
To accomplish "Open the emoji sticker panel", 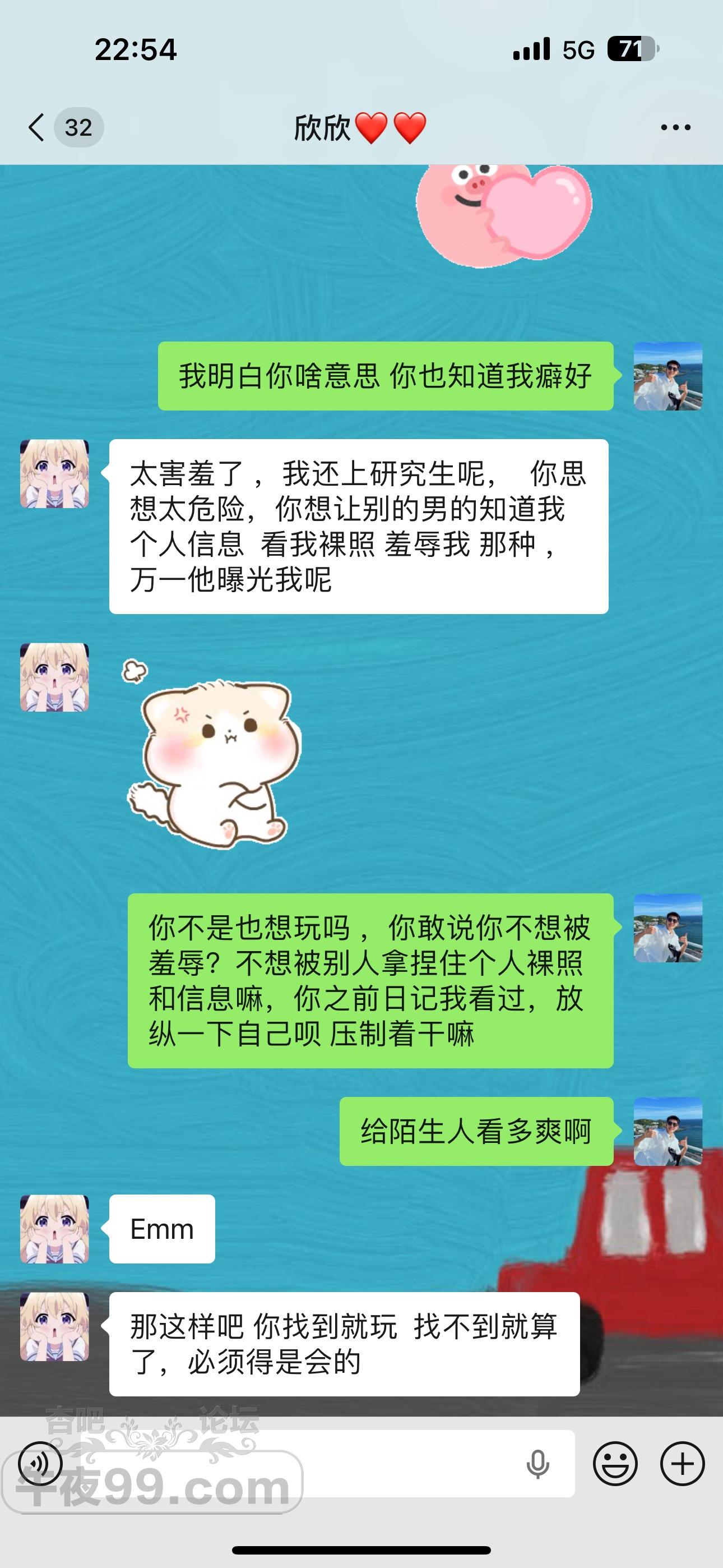I will coord(615,1463).
